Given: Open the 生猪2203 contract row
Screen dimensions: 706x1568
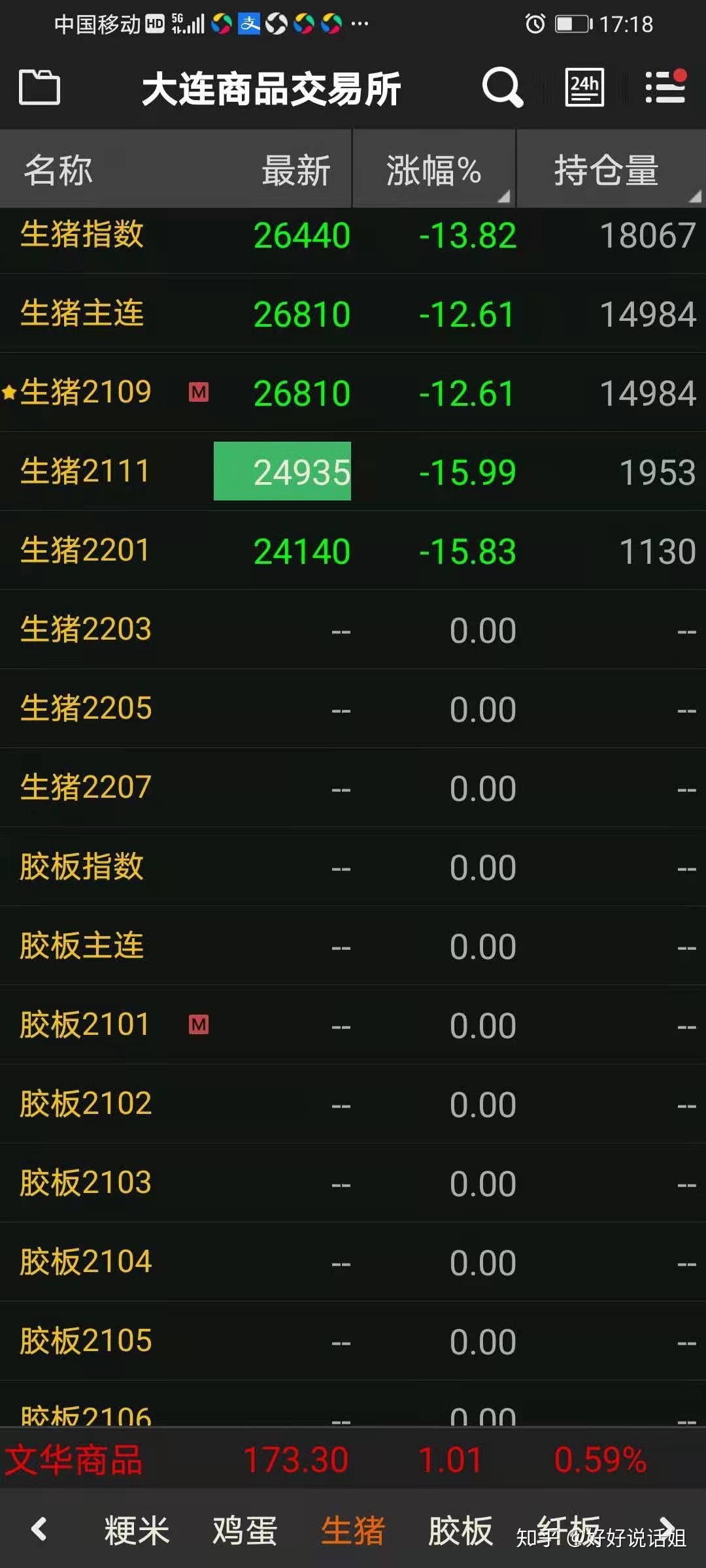Looking at the screenshot, I should click(353, 630).
